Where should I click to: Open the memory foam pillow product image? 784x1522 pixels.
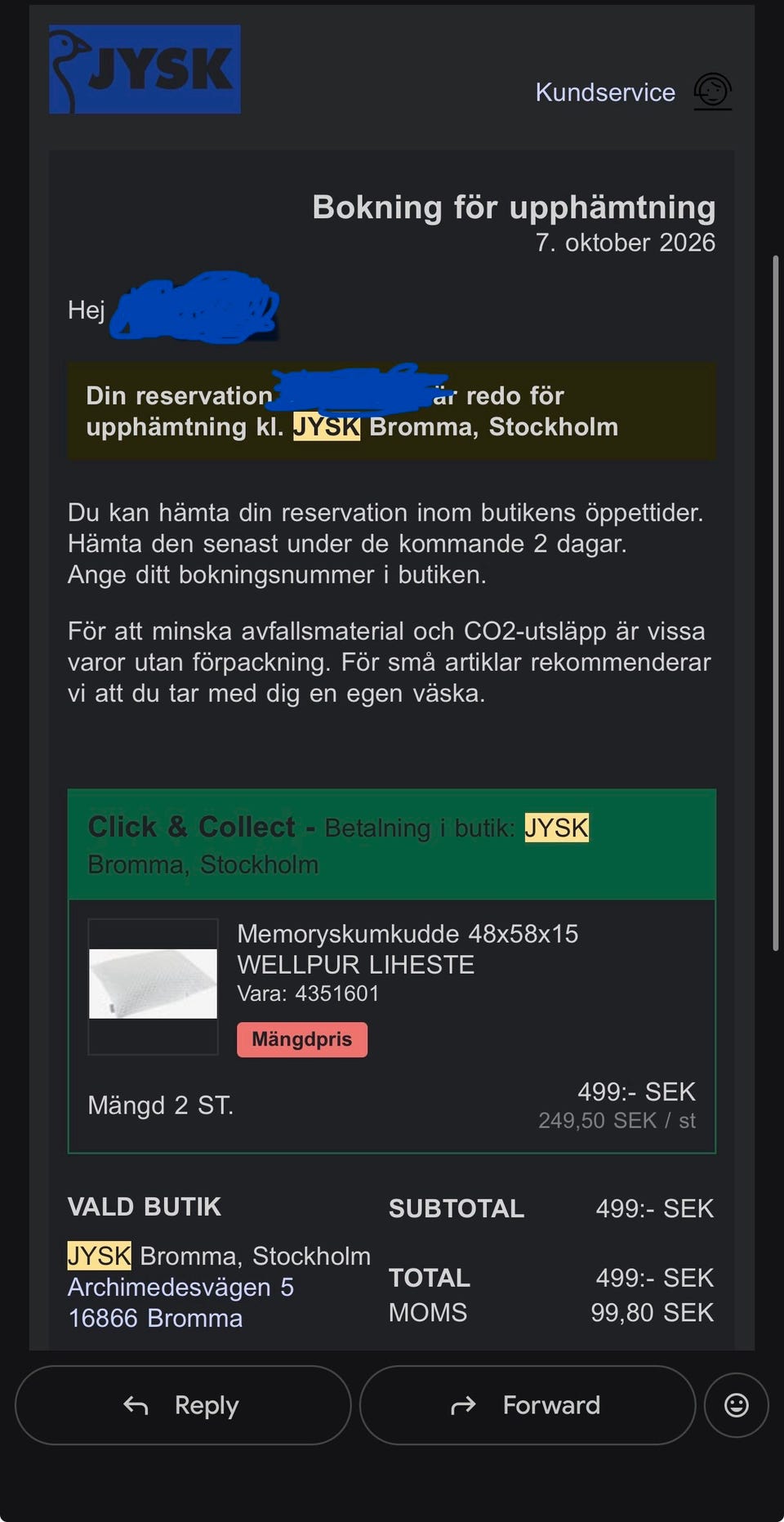tap(154, 986)
